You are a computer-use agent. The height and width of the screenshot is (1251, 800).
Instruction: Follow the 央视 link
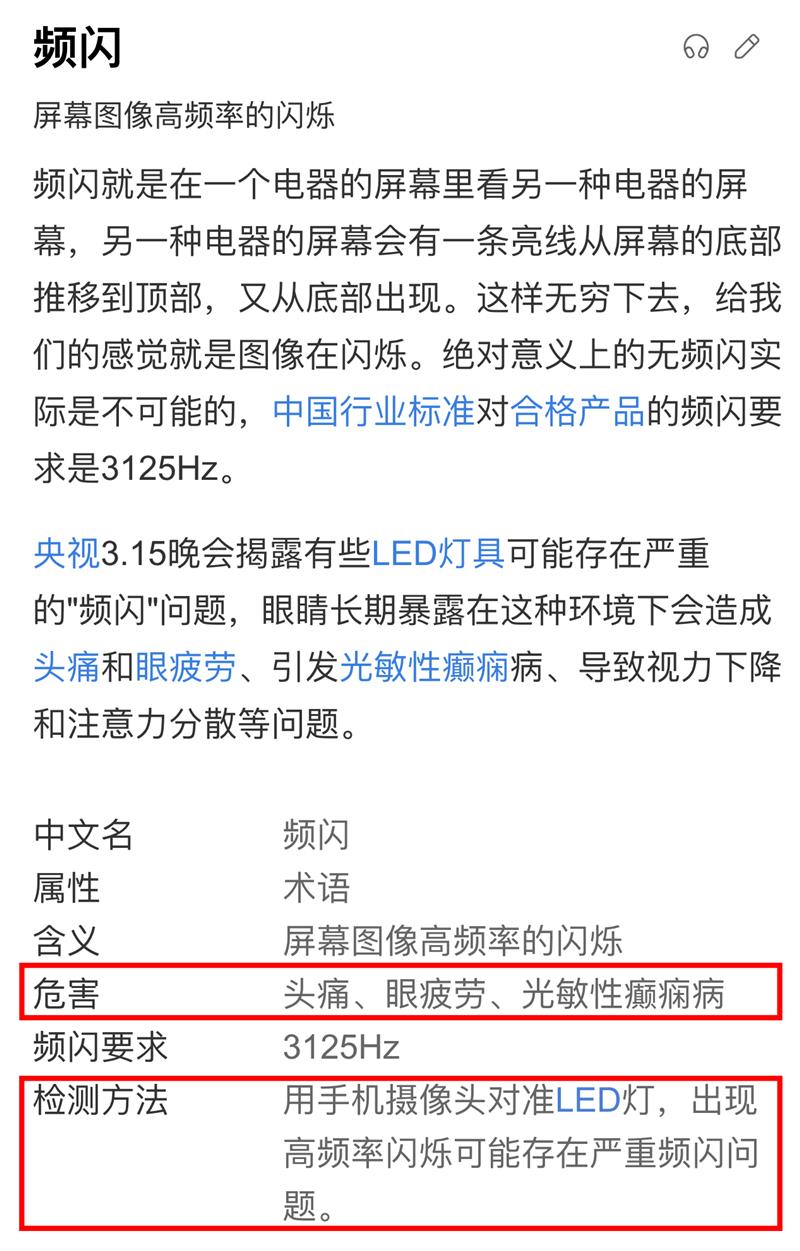coord(67,553)
